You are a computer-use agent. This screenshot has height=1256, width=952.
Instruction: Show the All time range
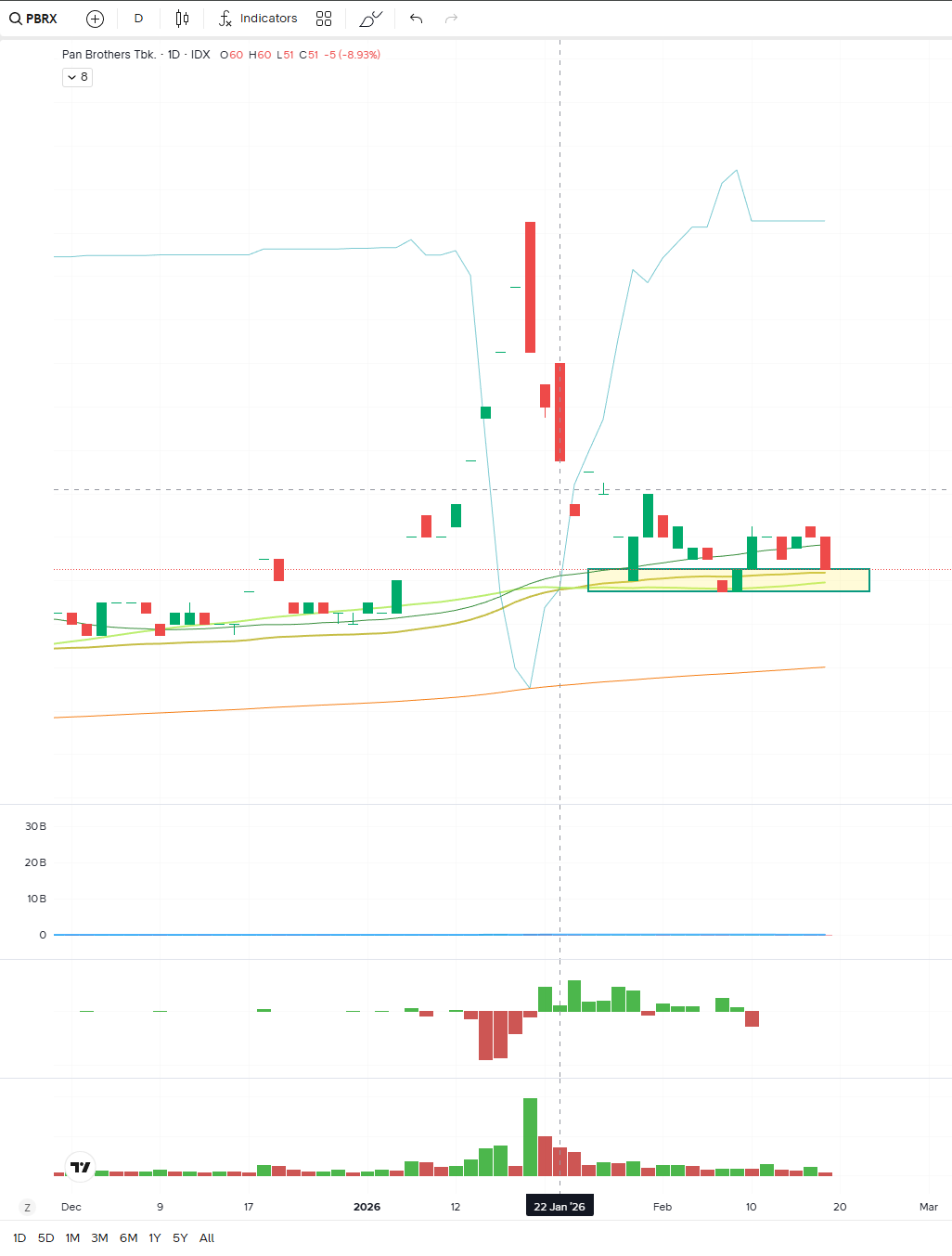click(x=207, y=1237)
